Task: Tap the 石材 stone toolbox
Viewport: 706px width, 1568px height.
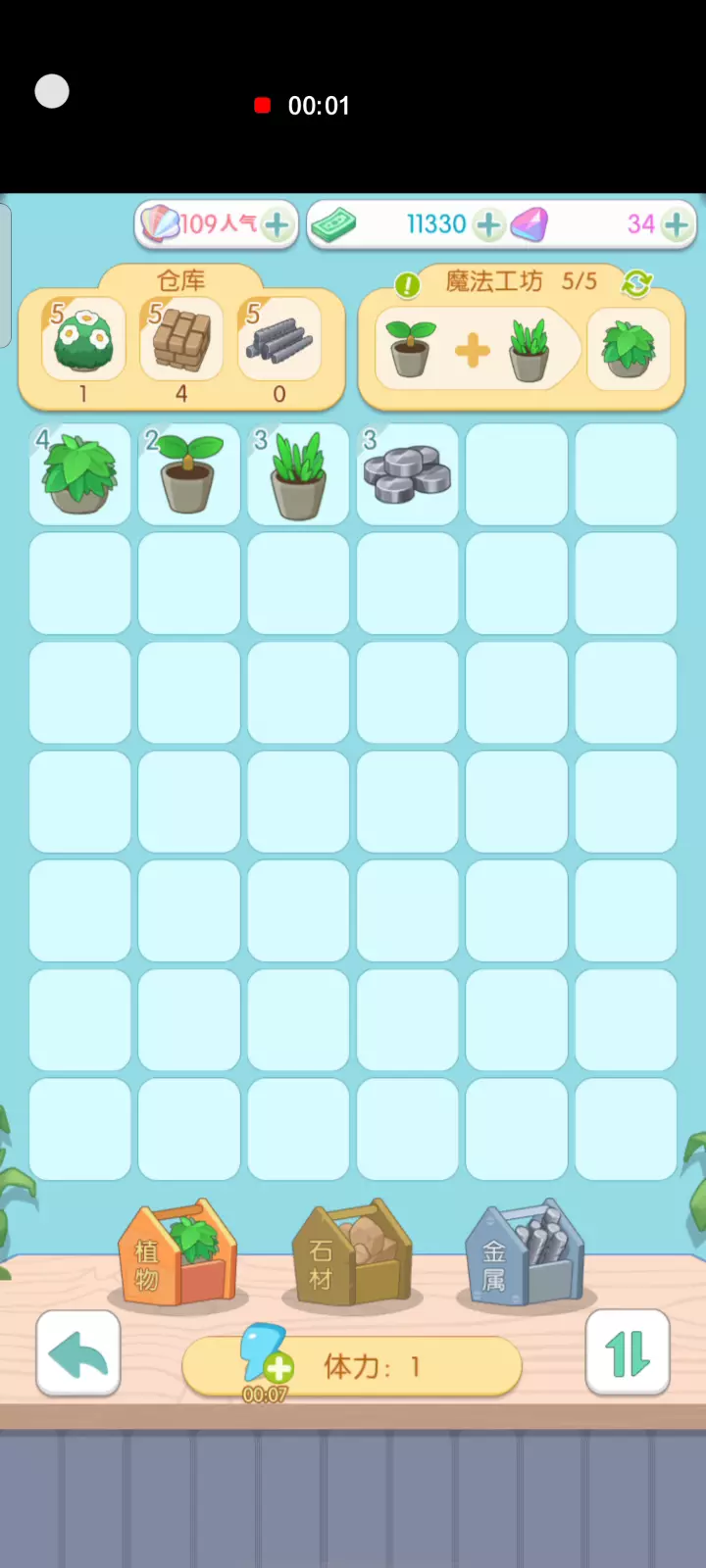Action: pos(352,1254)
